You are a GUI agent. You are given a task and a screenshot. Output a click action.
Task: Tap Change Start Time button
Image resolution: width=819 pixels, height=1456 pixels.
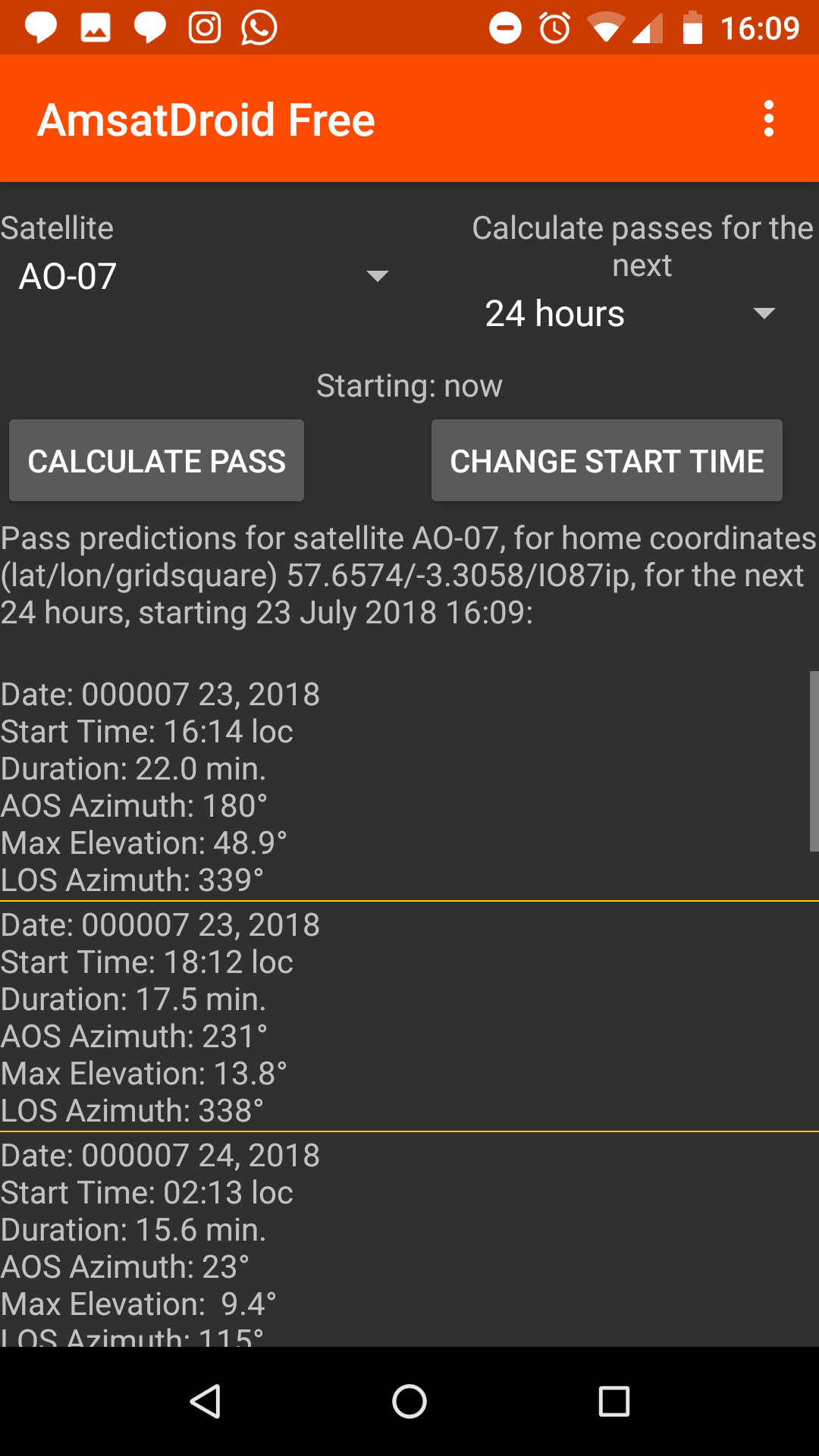pos(607,460)
